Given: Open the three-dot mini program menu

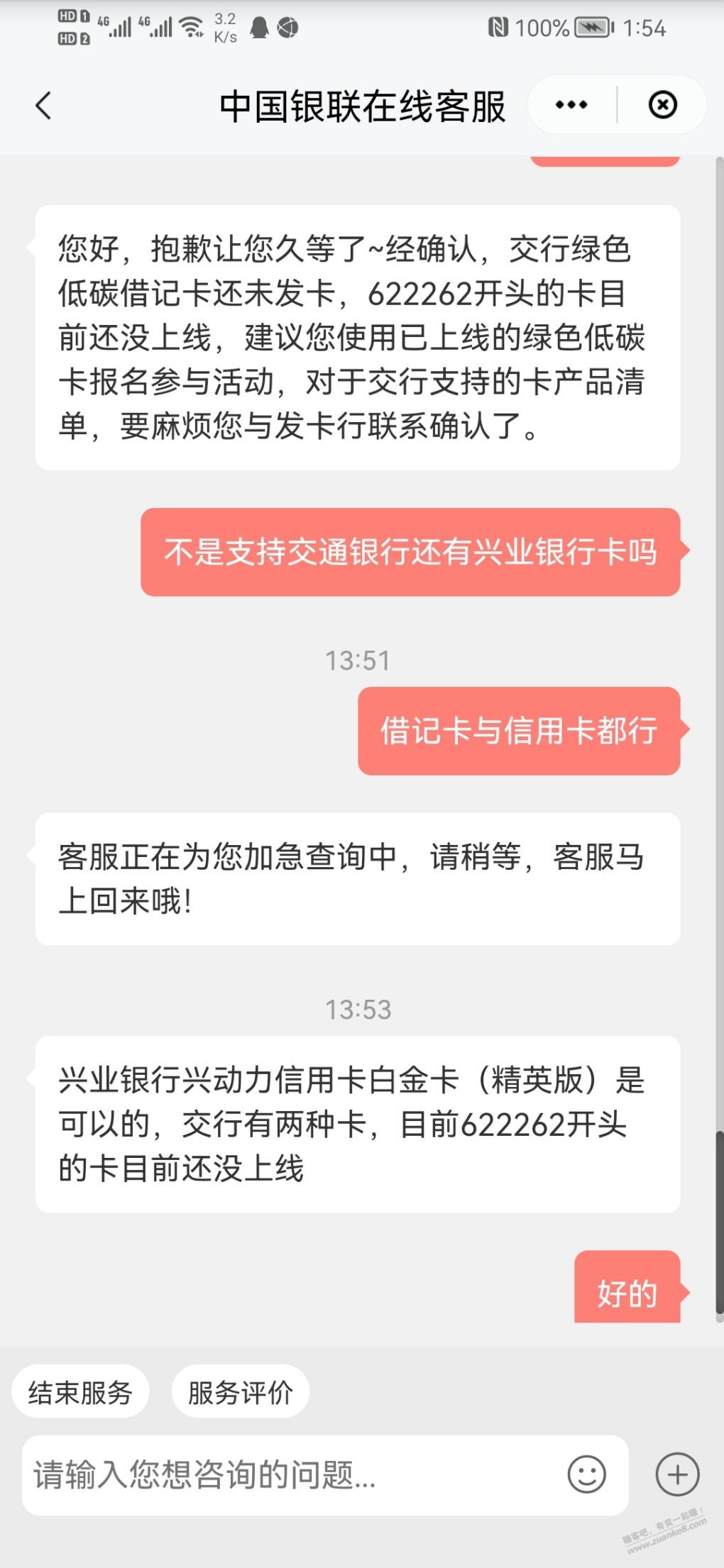Looking at the screenshot, I should 571,105.
